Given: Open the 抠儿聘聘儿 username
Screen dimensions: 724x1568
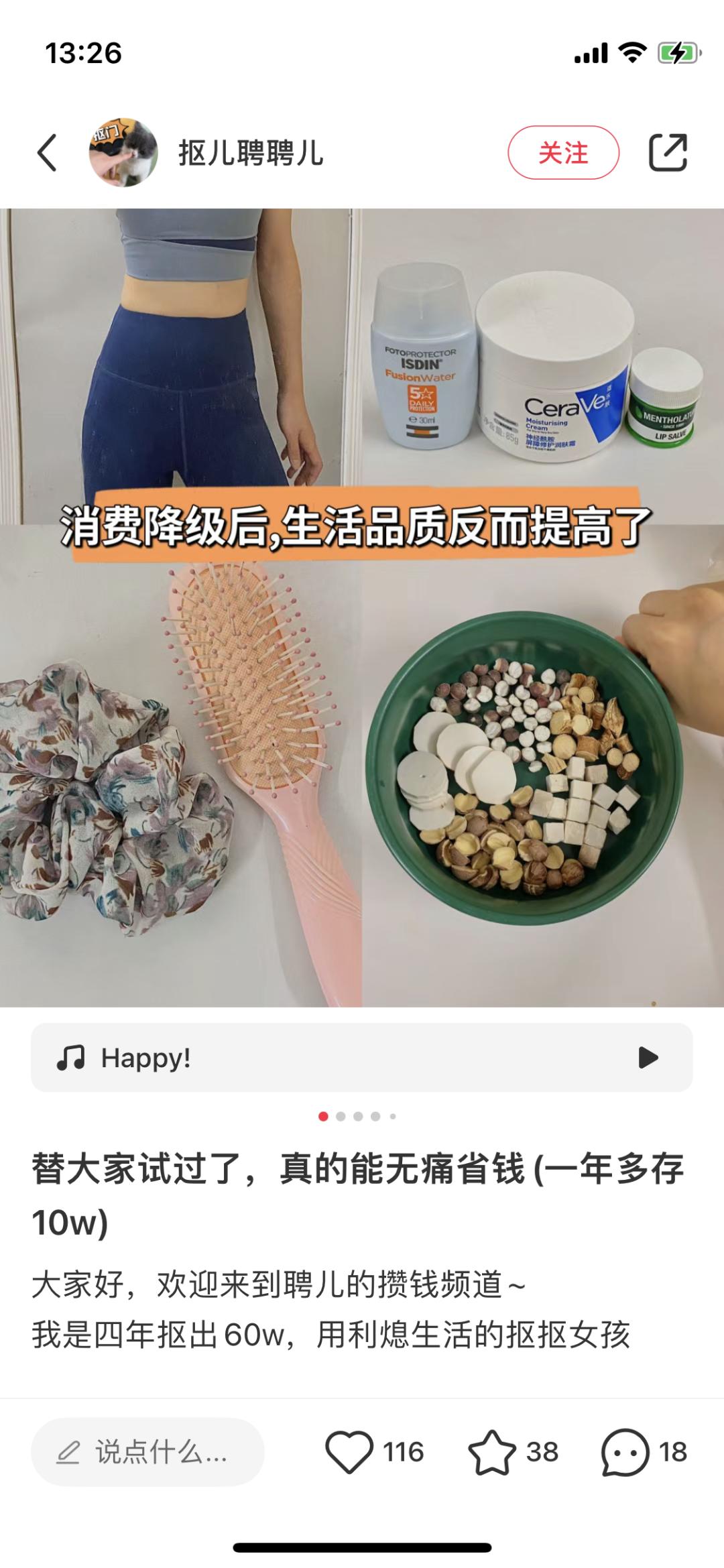Looking at the screenshot, I should point(251,153).
